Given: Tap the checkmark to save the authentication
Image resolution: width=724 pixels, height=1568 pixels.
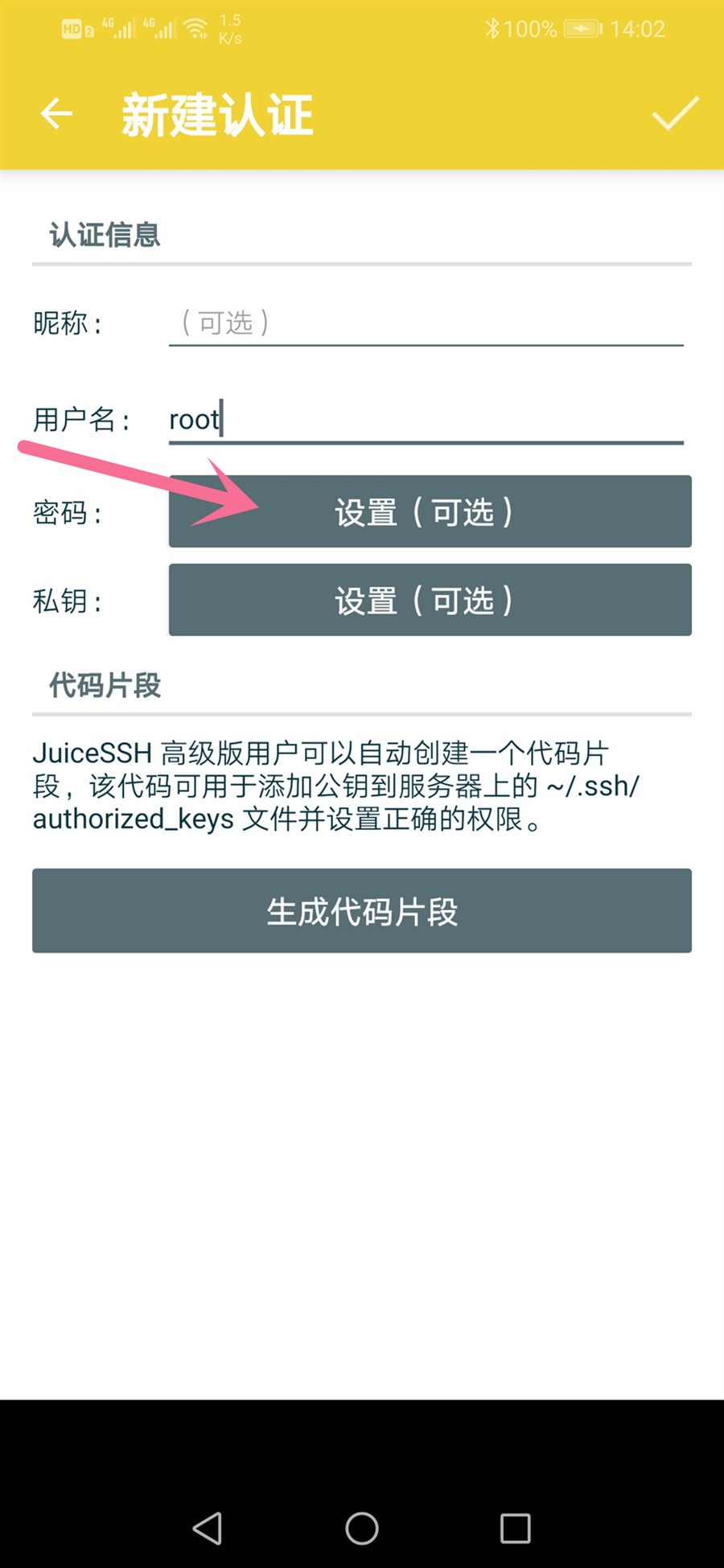Looking at the screenshot, I should 676,113.
